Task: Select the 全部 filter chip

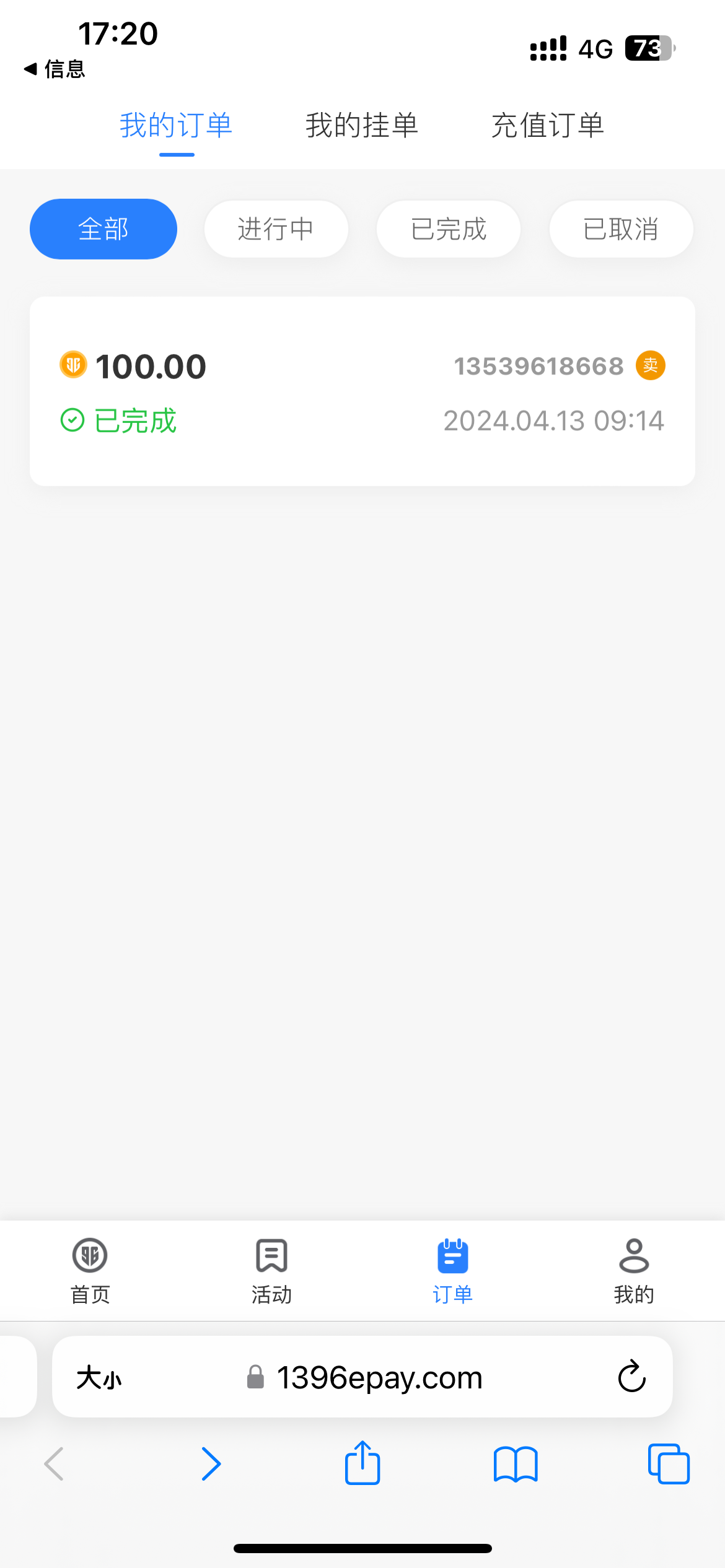Action: (x=103, y=229)
